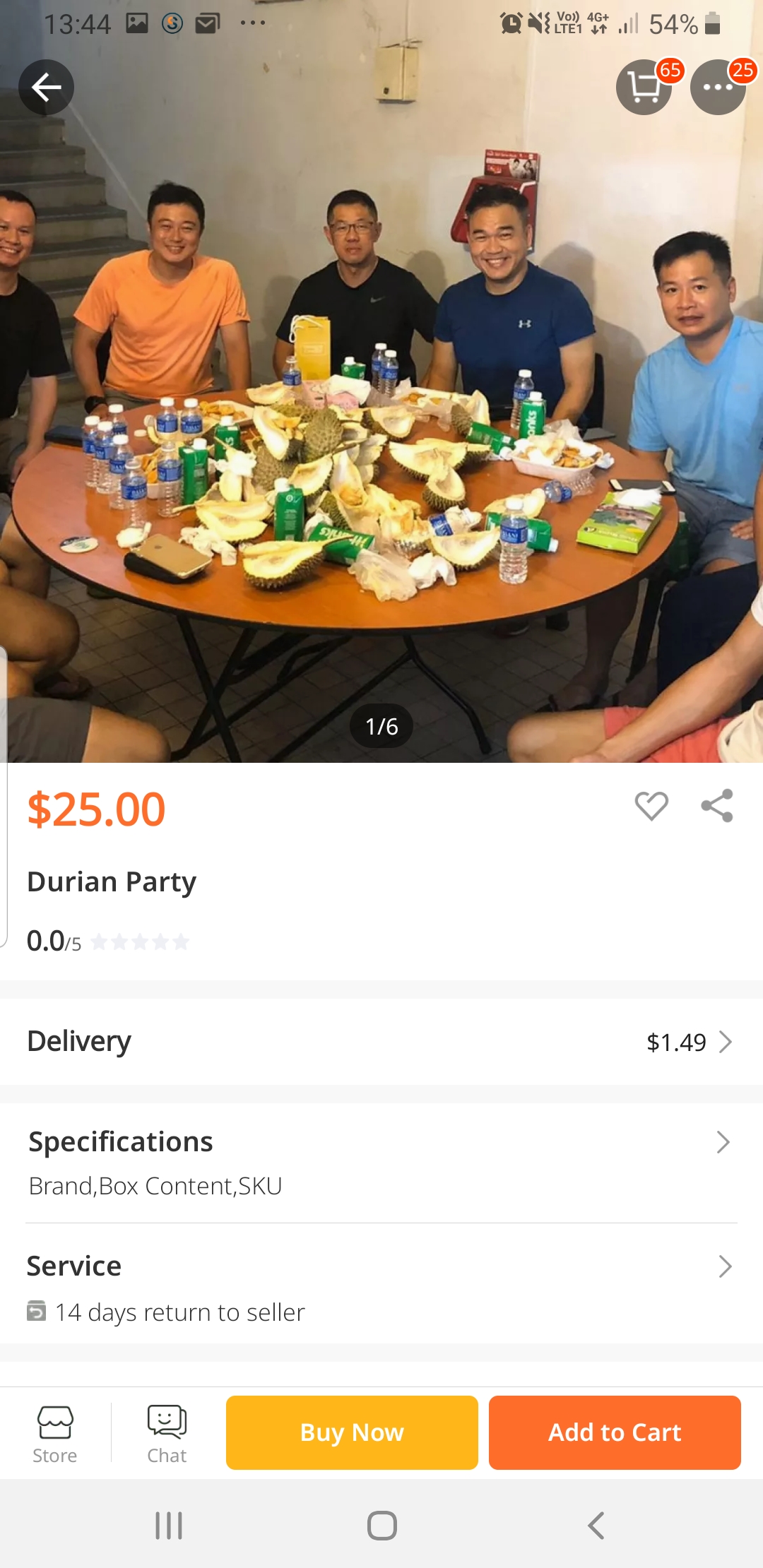
Task: Go back using the arrow icon
Action: click(47, 88)
